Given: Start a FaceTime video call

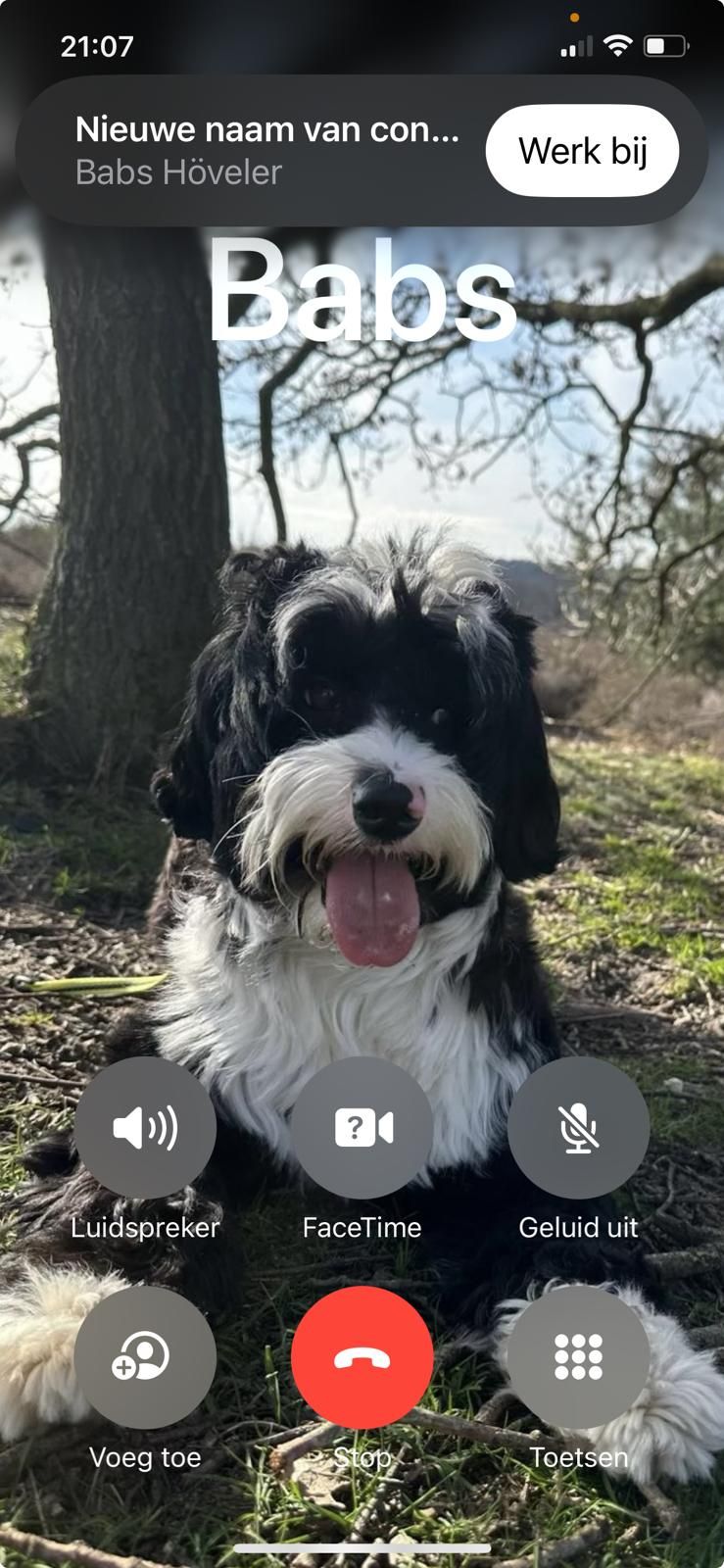Looking at the screenshot, I should coord(362,1128).
